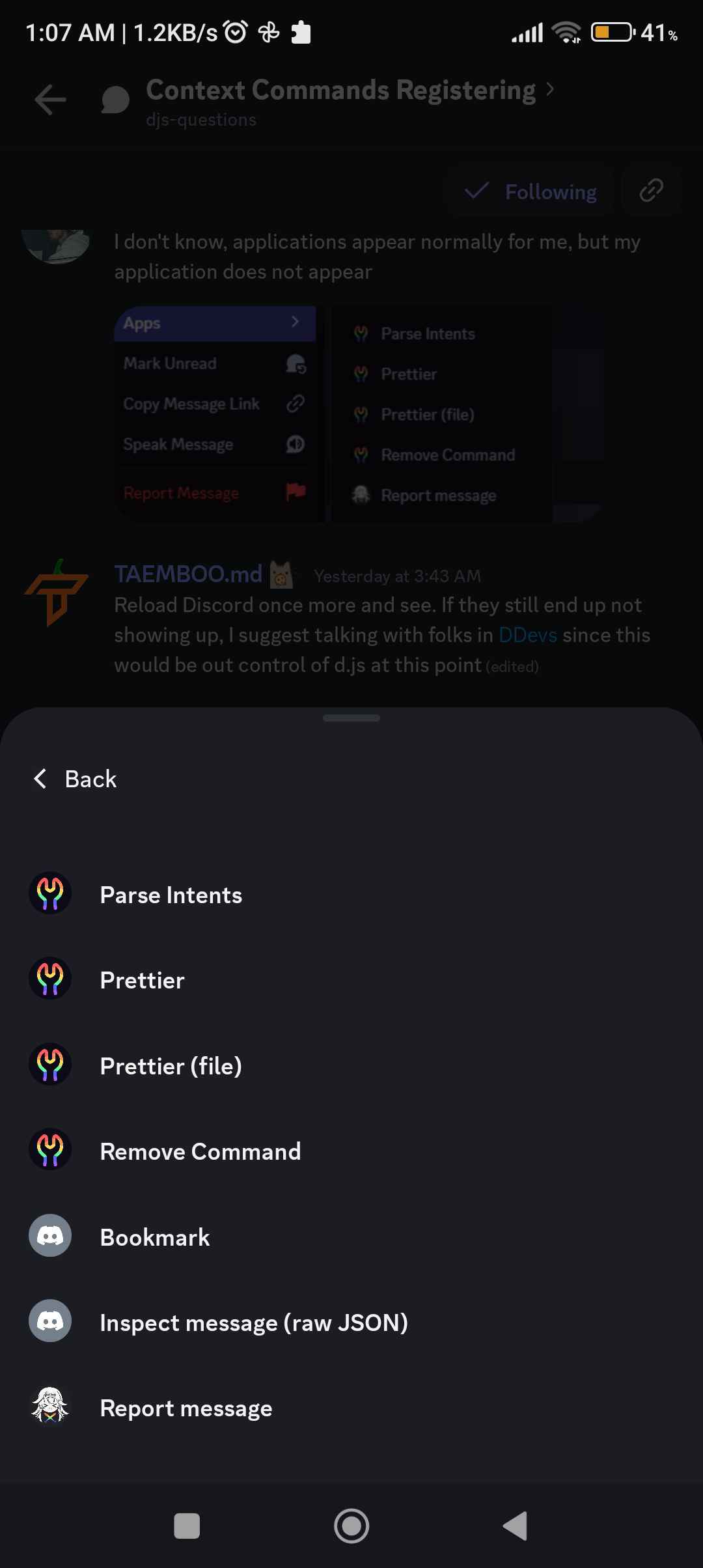703x1568 pixels.
Task: Run the Parse Intents app command
Action: [x=351, y=895]
